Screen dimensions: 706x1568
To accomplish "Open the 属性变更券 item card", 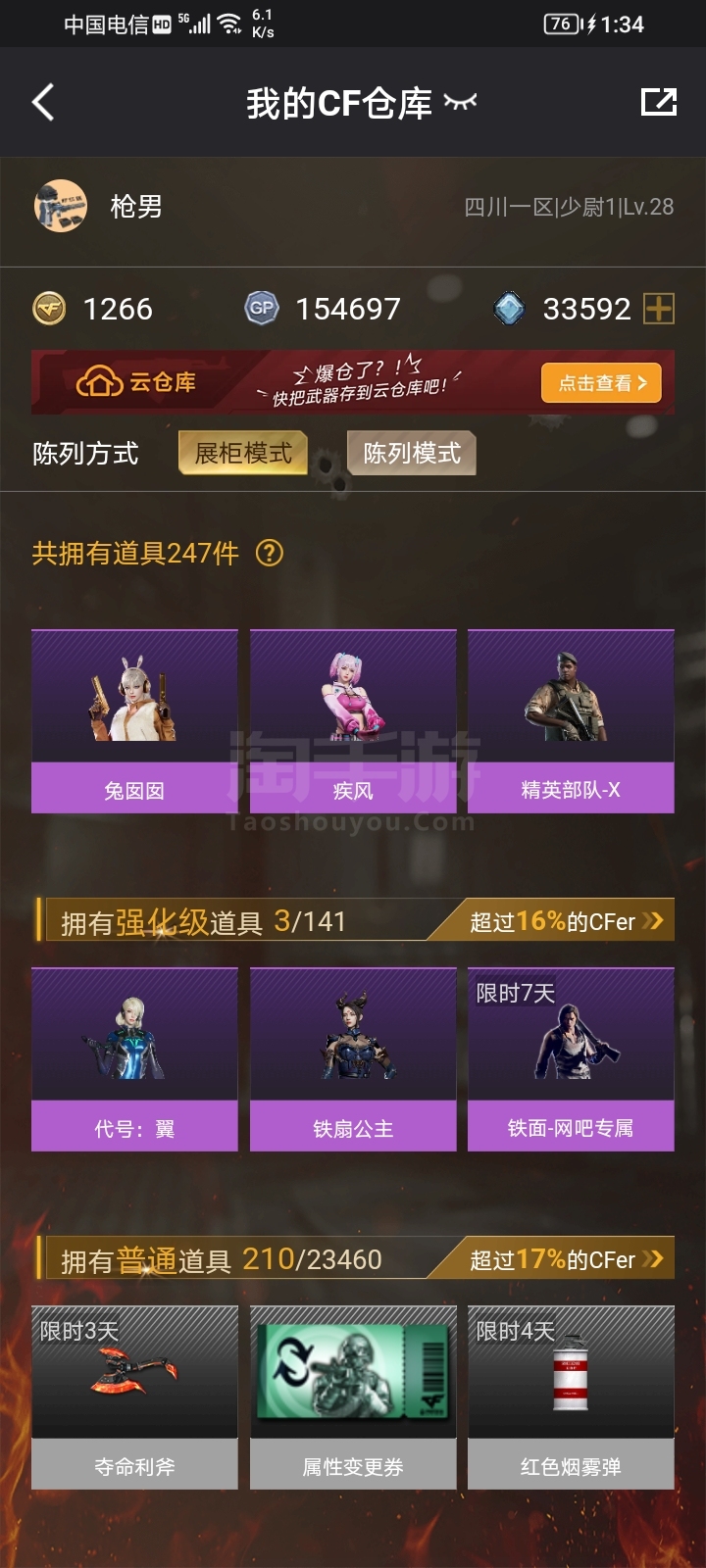I will (353, 1397).
